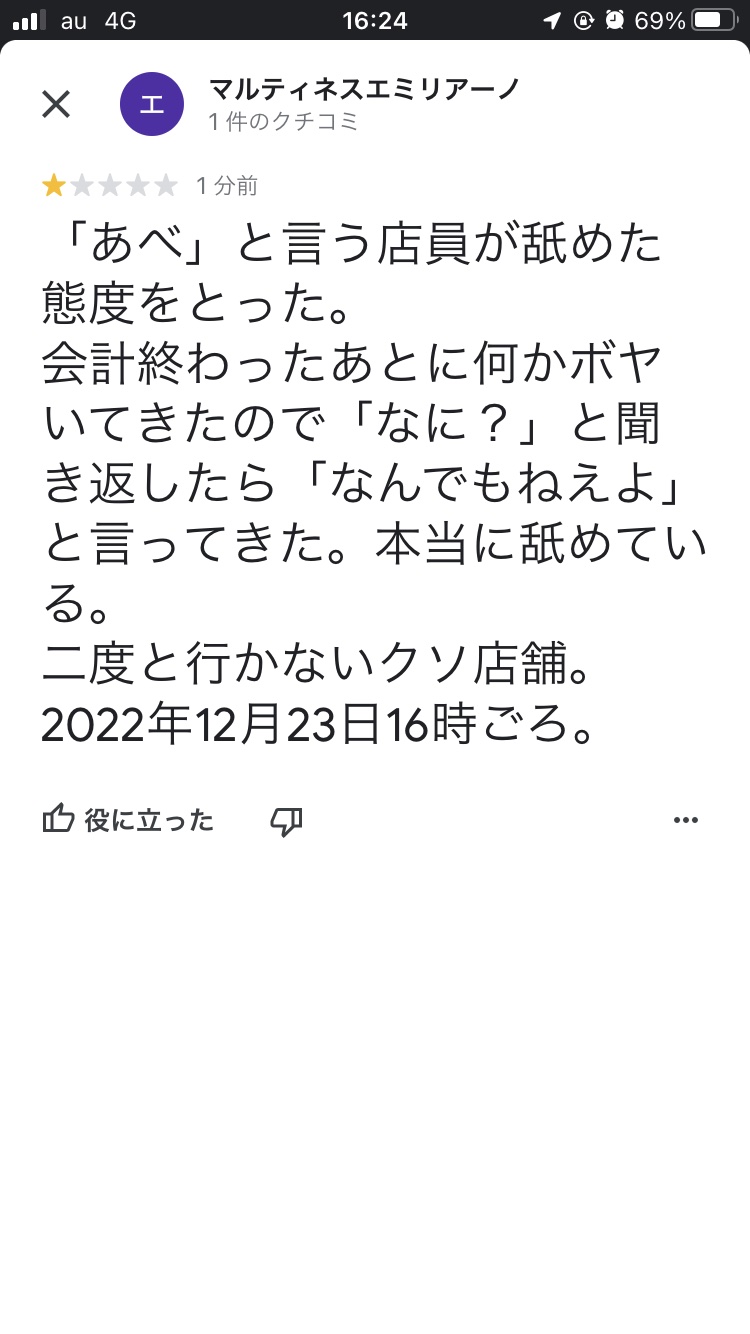This screenshot has width=750, height=1334.
Task: Open マルティネスエミリアーノ's reviewer profile
Action: [364, 89]
